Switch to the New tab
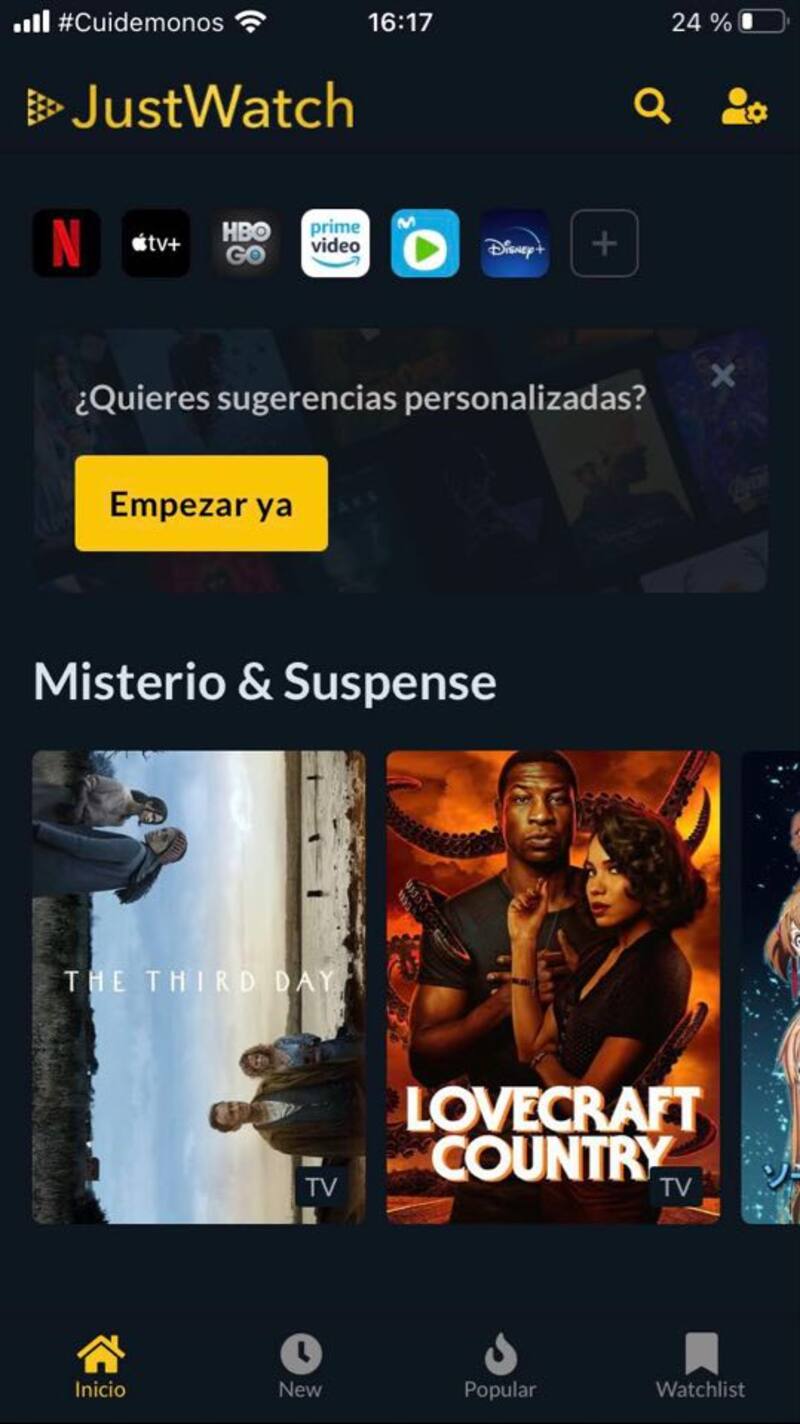This screenshot has width=800, height=1424. click(300, 1366)
